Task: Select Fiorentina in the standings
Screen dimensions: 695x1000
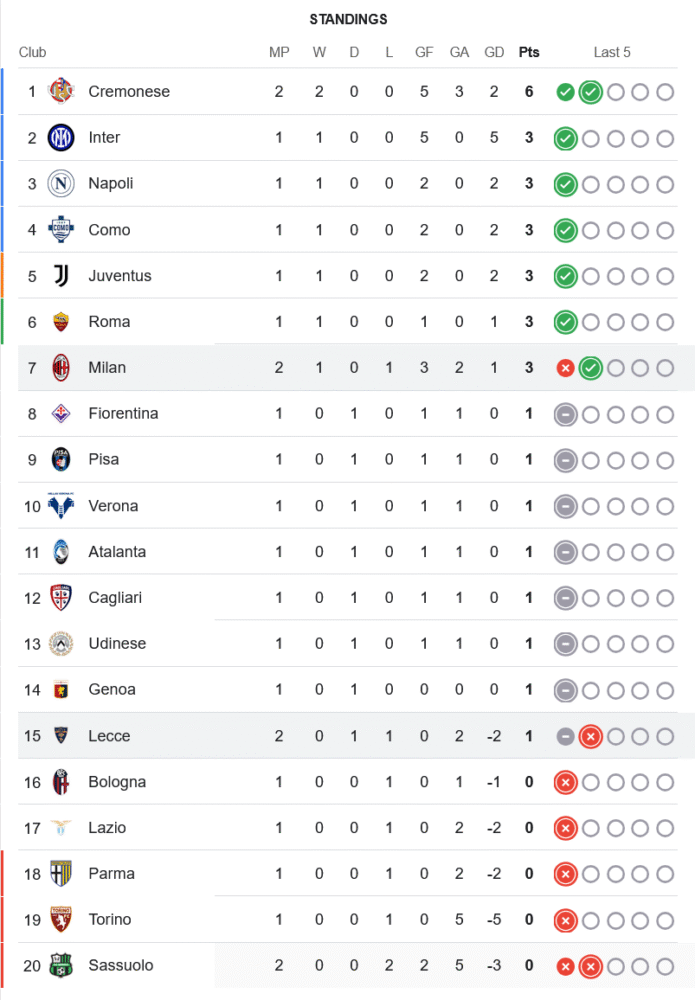Action: point(123,414)
